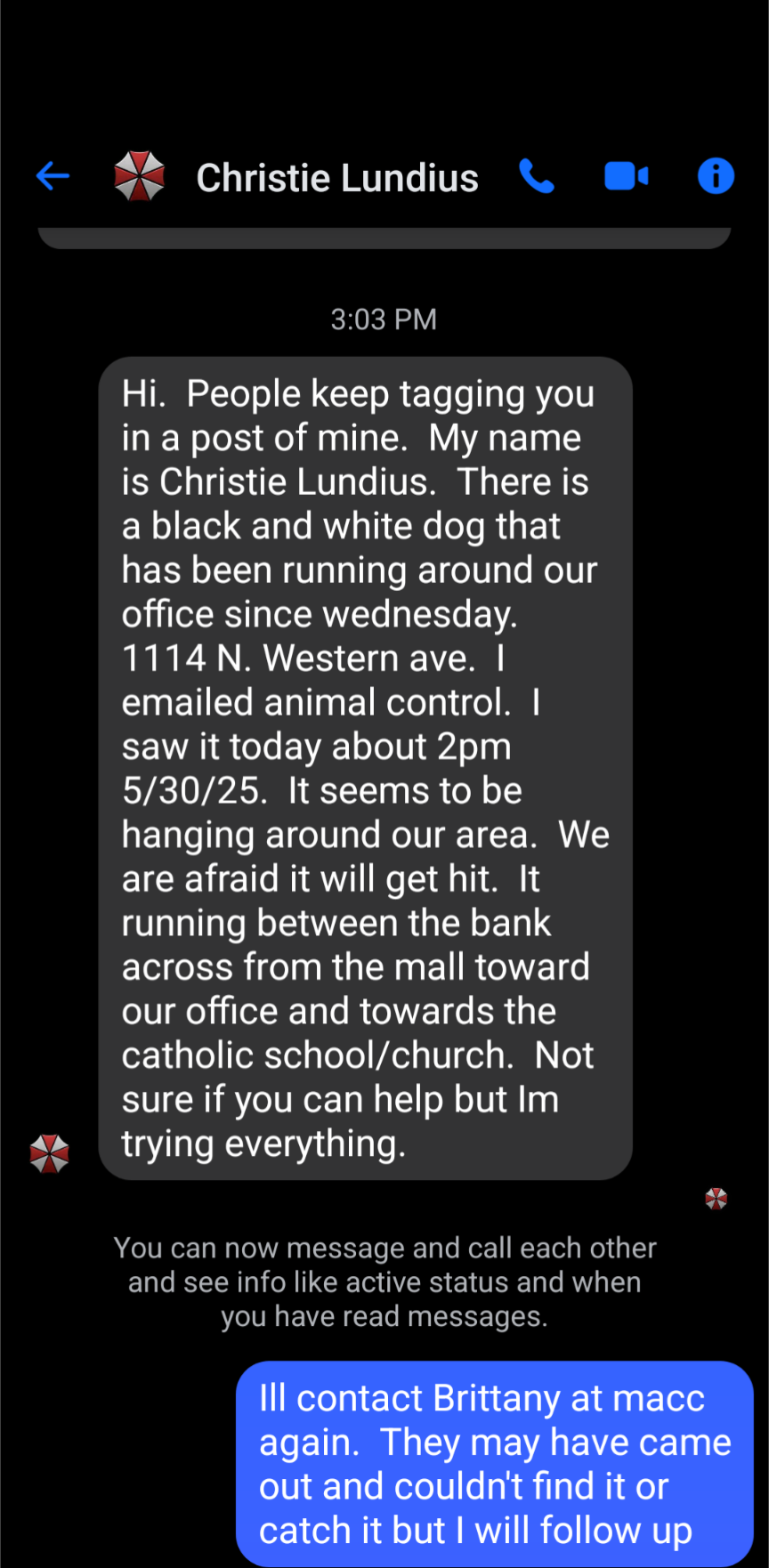Go back to the chats list
The width and height of the screenshot is (769, 1568).
coord(53,176)
